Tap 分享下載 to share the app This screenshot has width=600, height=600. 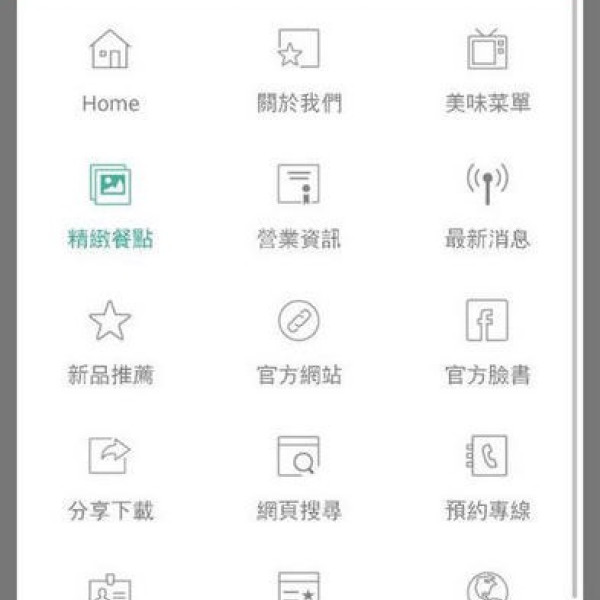110,476
